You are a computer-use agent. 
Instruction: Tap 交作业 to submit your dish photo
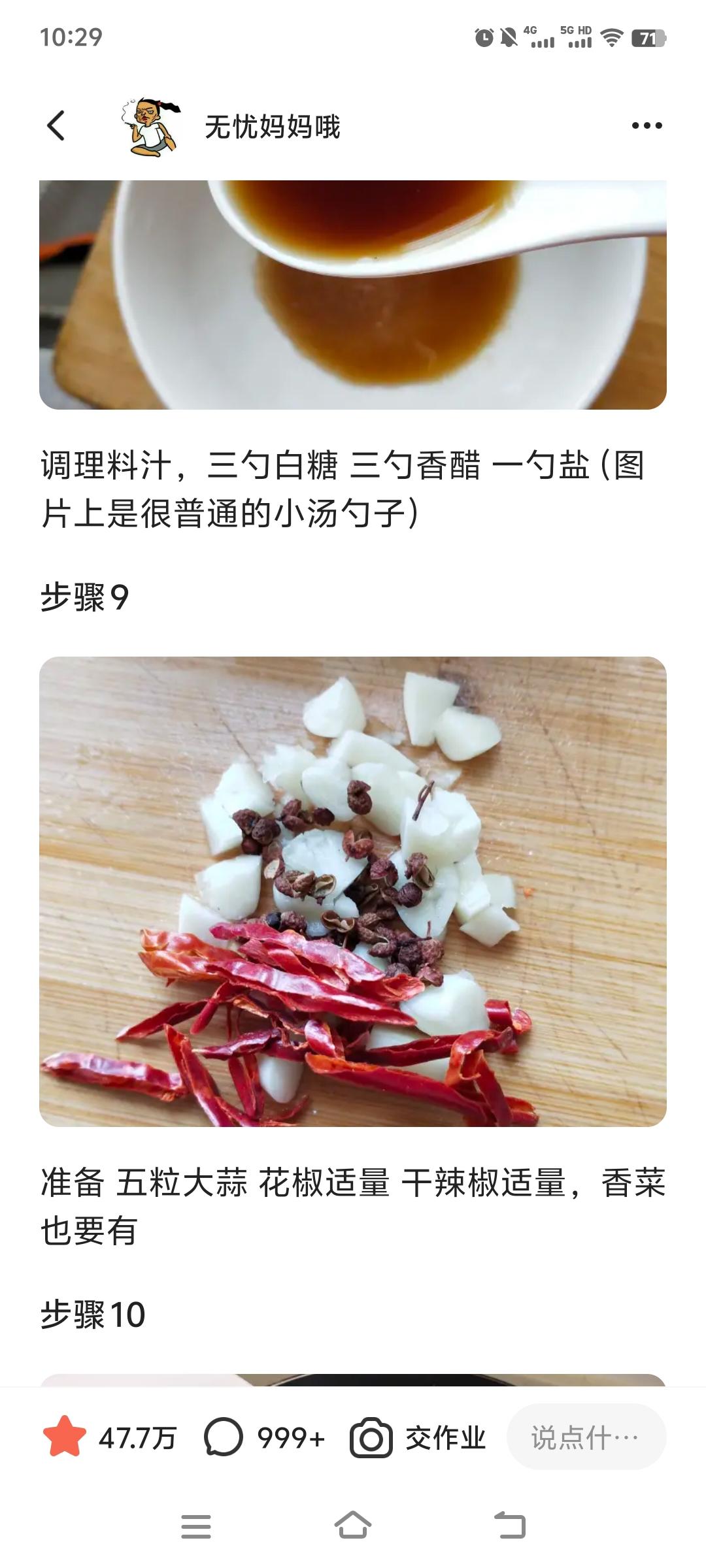point(418,1437)
